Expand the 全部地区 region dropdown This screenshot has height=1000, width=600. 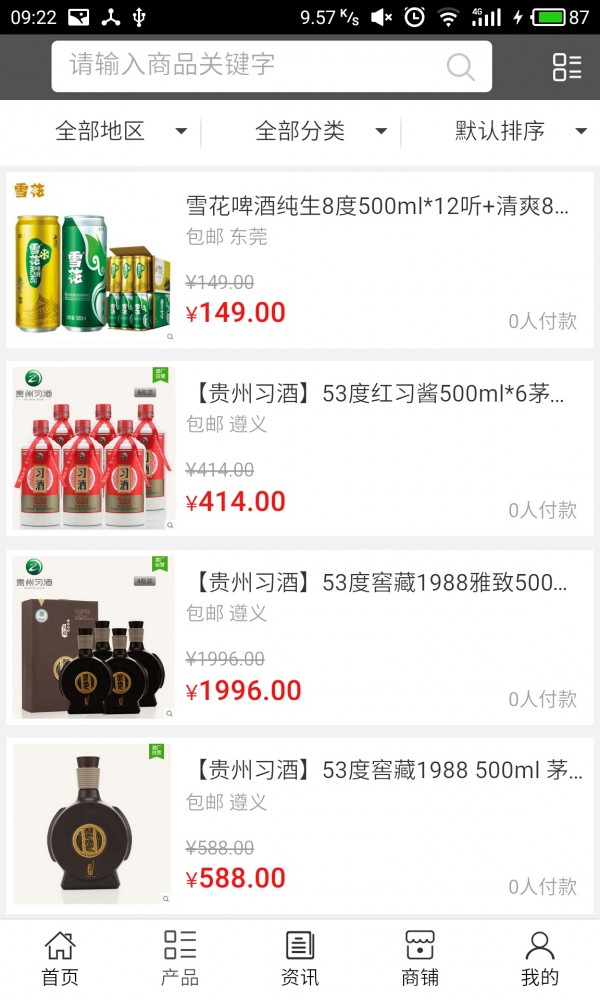[x=120, y=131]
